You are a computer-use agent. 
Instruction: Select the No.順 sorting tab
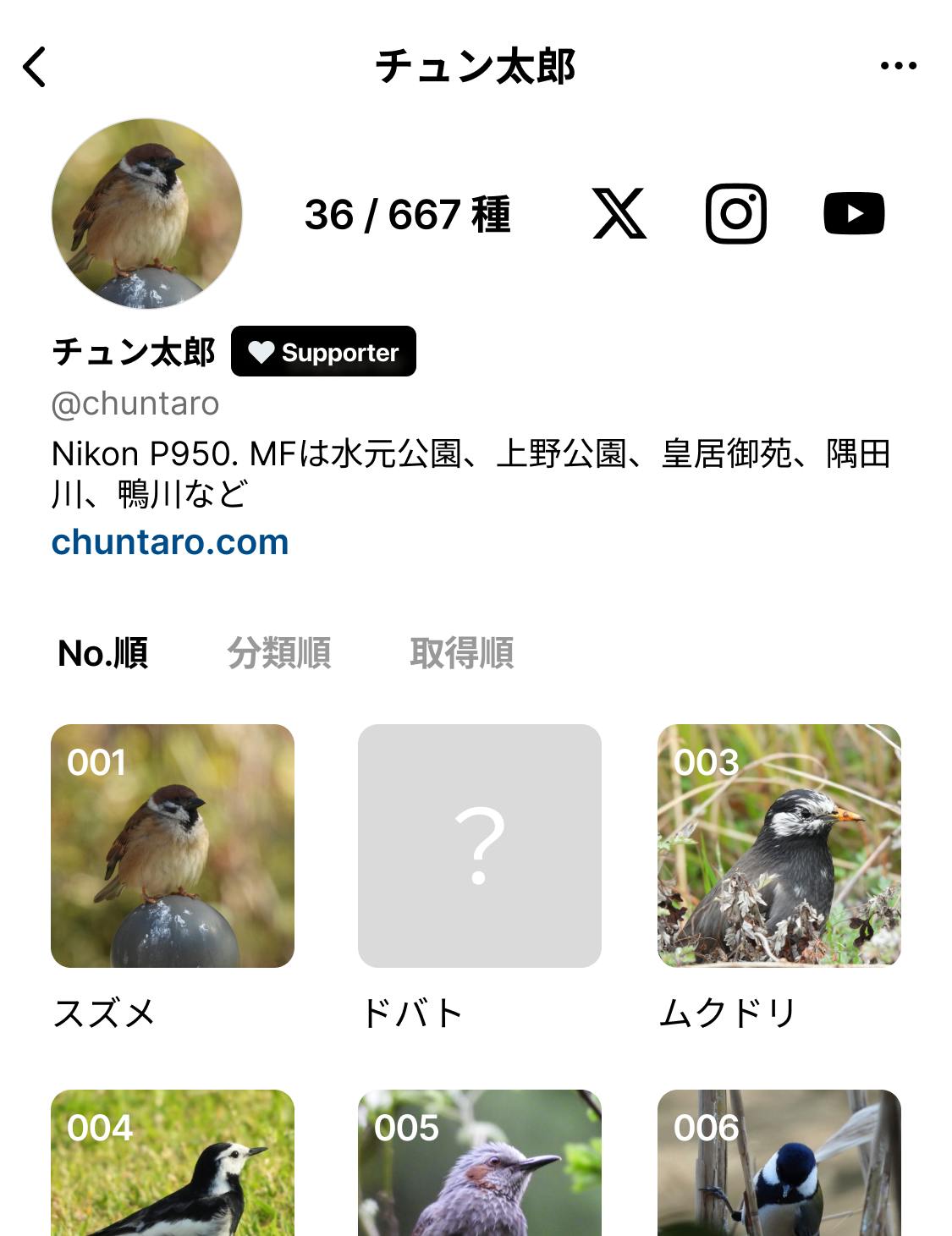click(x=103, y=653)
